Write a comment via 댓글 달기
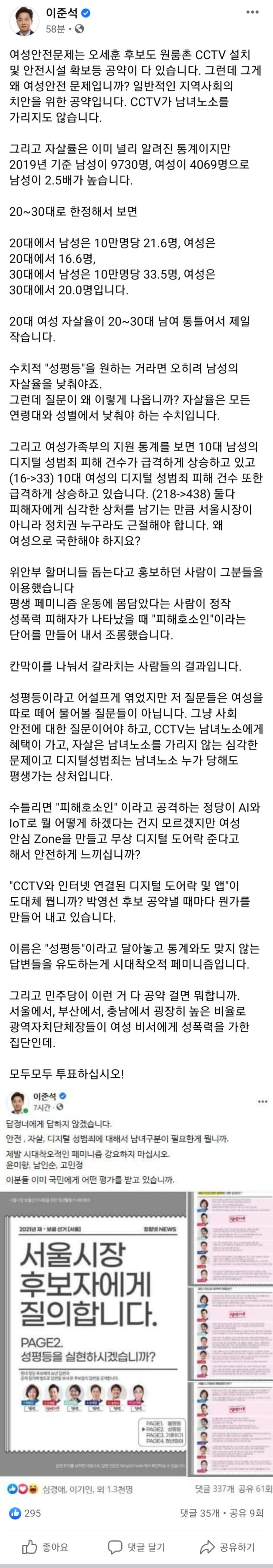The image size is (273, 1568). tap(136, 1547)
